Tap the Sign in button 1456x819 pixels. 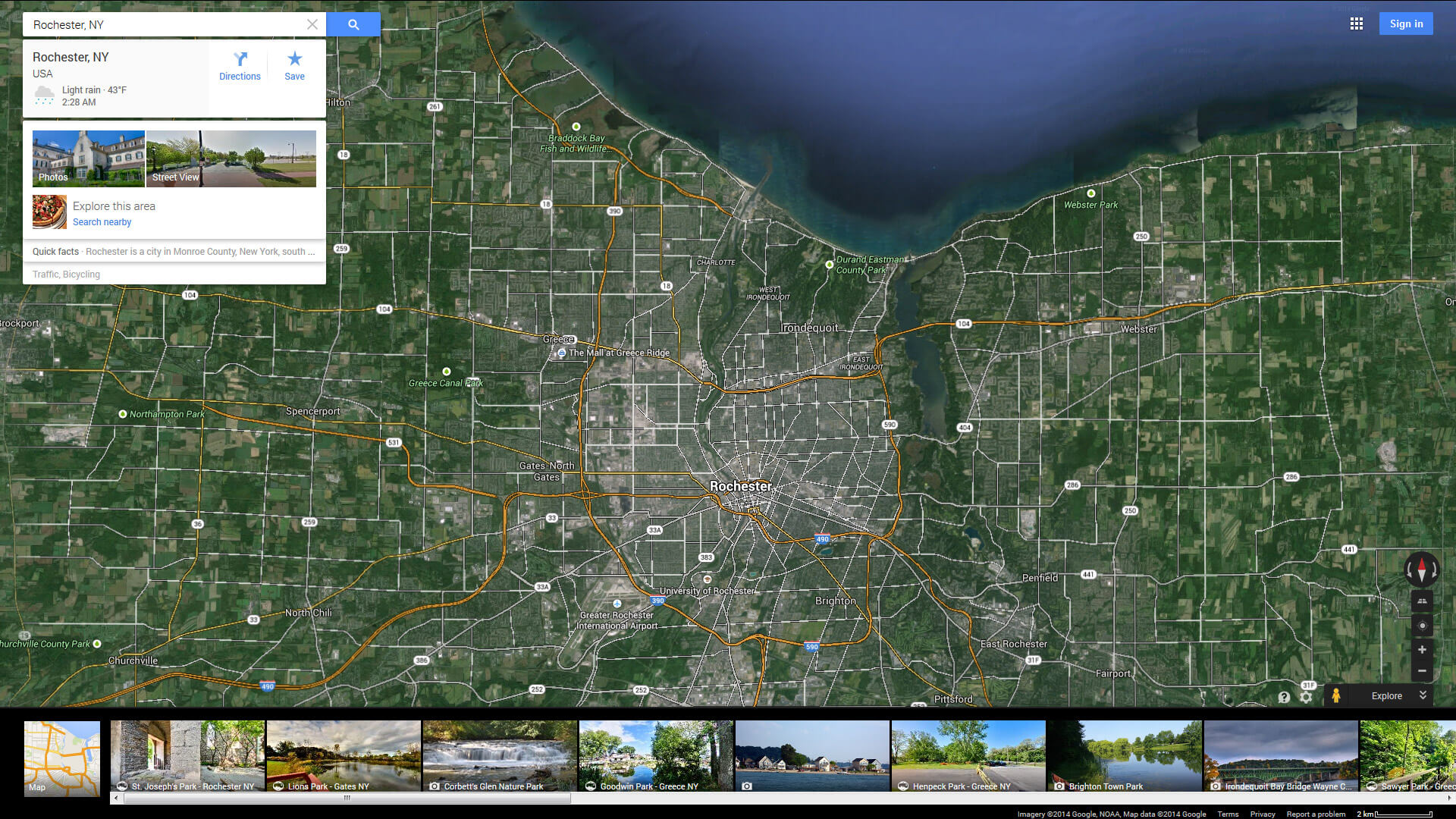[1406, 24]
